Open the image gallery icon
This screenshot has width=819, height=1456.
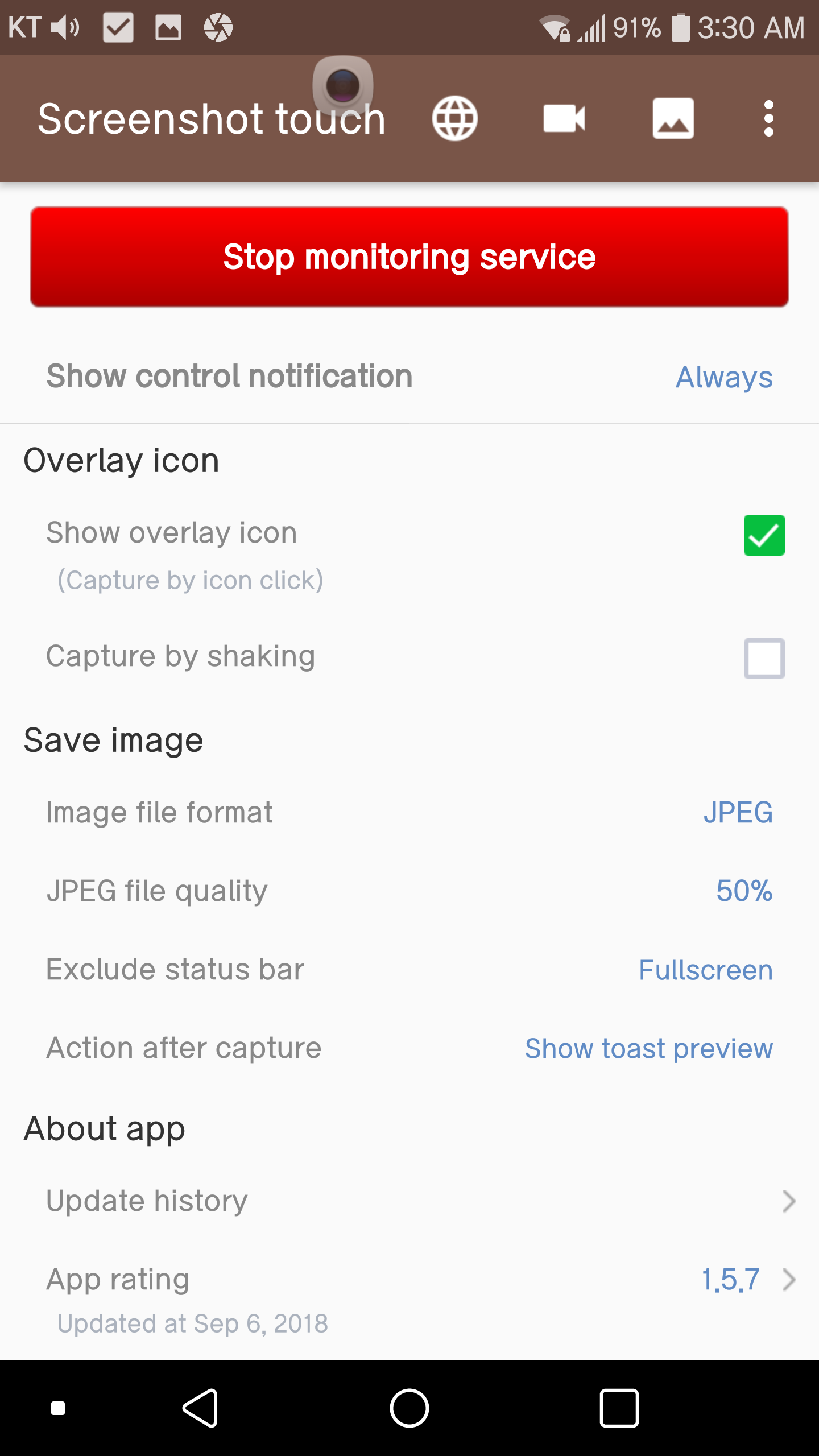click(x=673, y=118)
